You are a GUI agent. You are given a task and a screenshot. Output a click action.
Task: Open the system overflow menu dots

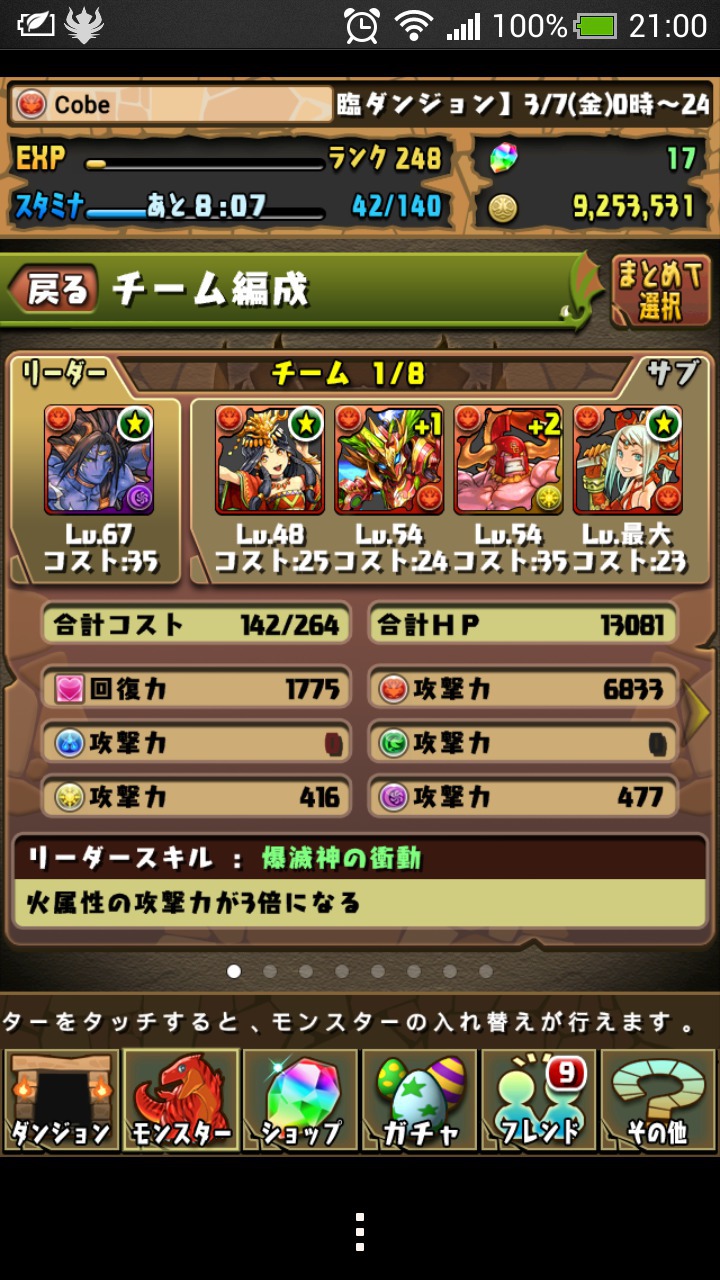(360, 1232)
